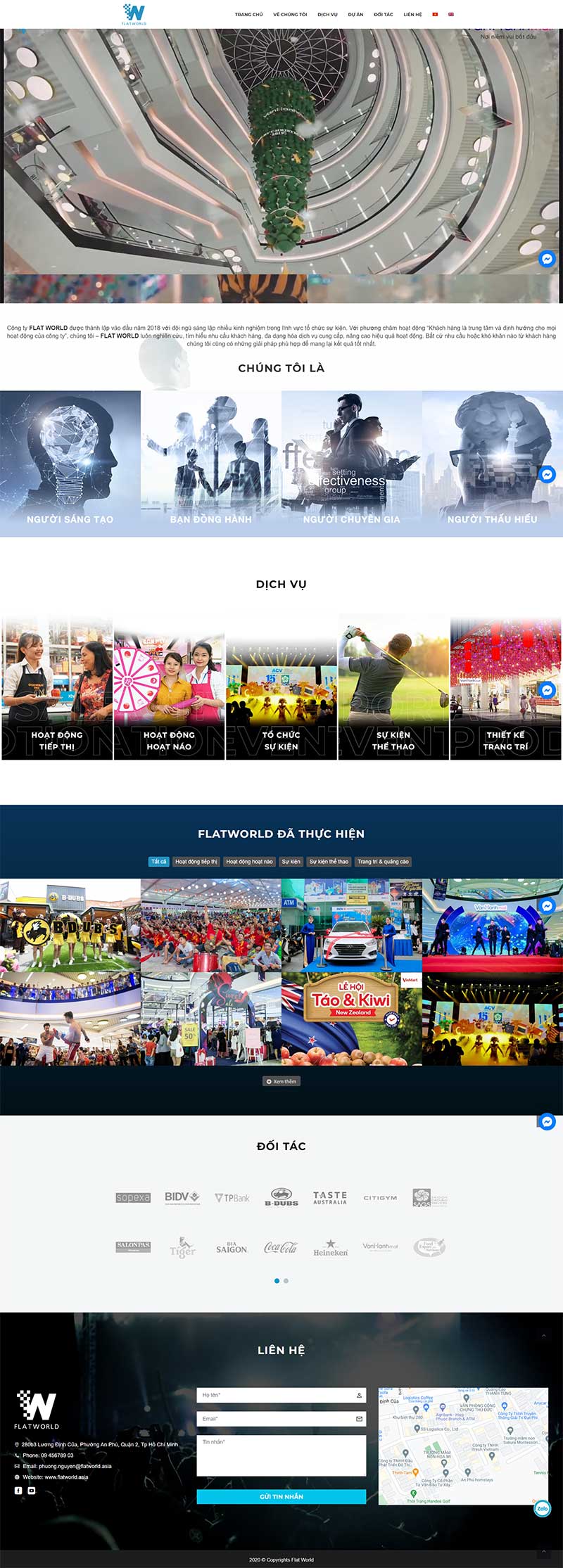Switch site language to English flag
This screenshot has height=1568, width=563.
451,14
